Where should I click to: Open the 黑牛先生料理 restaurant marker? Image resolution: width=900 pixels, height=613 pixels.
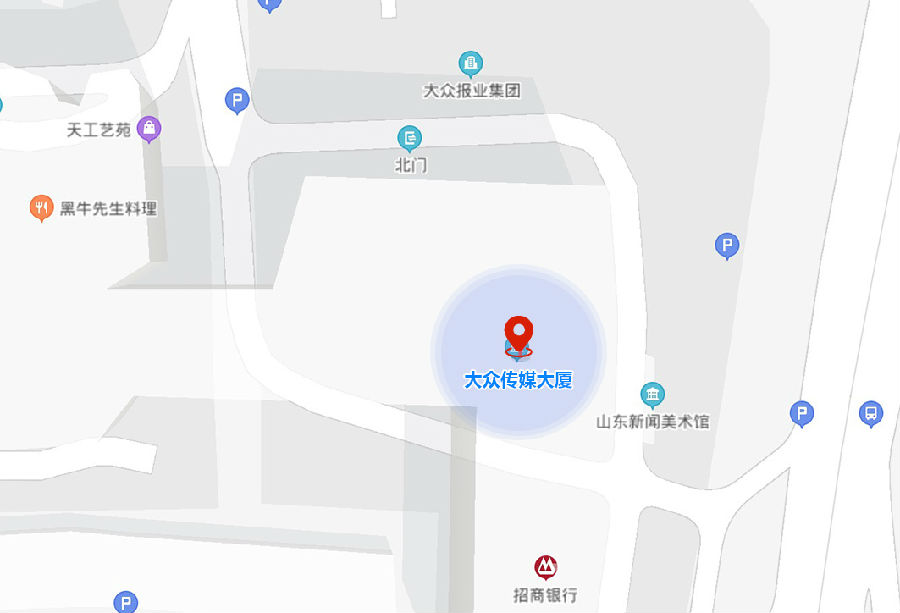click(40, 208)
